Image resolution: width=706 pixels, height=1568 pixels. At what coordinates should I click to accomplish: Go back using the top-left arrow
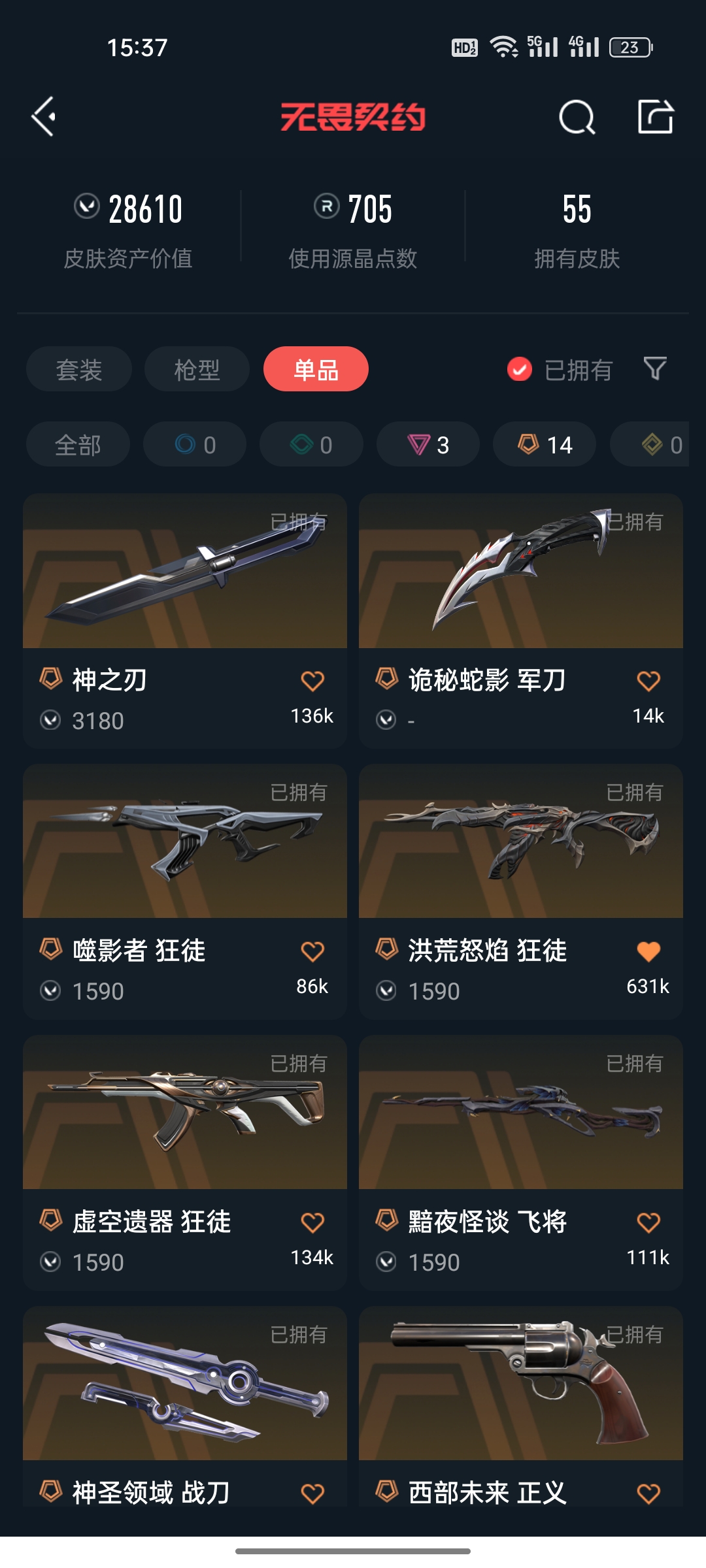pyautogui.click(x=44, y=117)
